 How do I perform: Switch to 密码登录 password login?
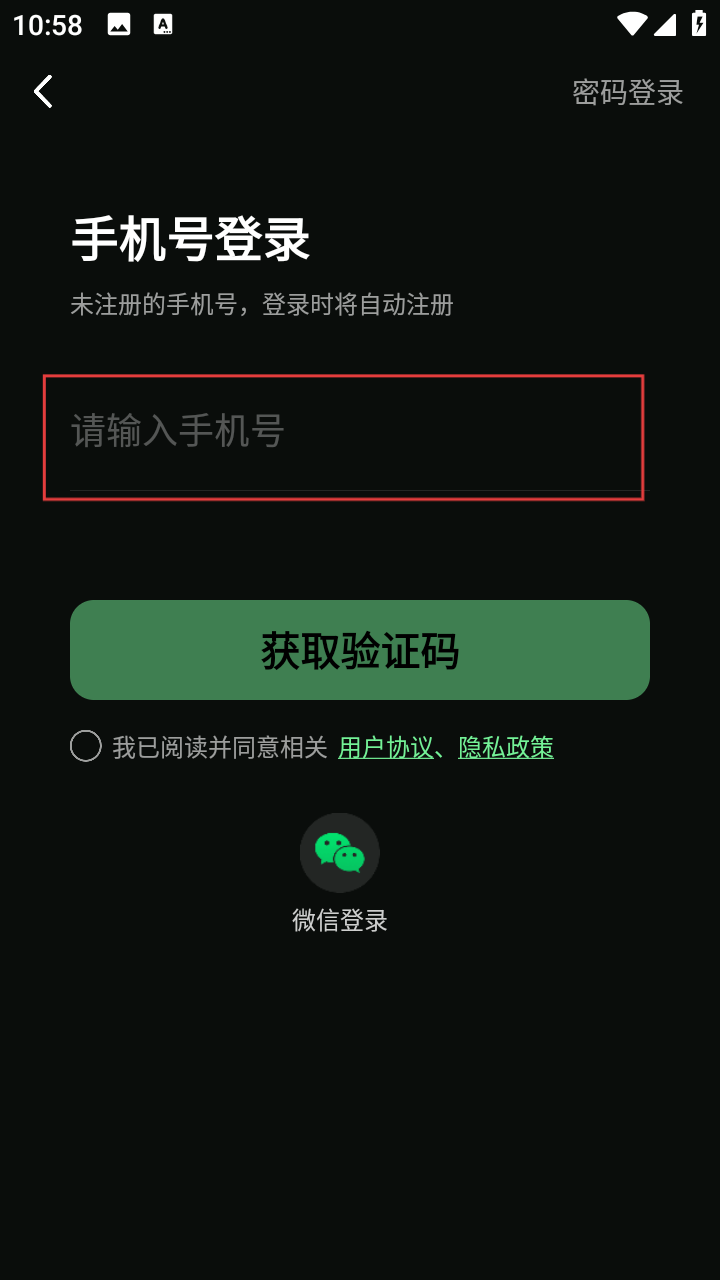pos(627,92)
